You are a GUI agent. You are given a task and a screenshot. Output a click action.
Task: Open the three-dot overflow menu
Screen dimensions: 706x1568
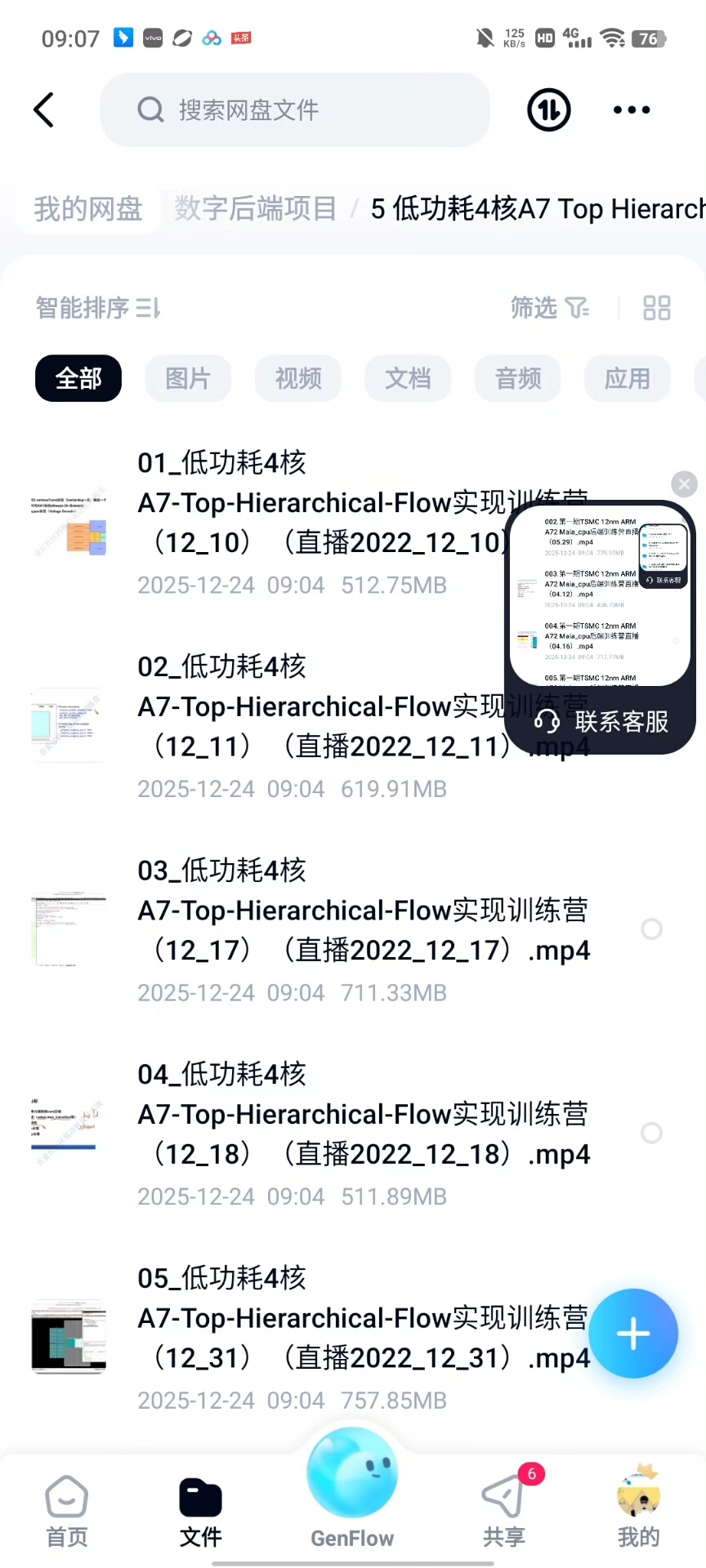632,110
